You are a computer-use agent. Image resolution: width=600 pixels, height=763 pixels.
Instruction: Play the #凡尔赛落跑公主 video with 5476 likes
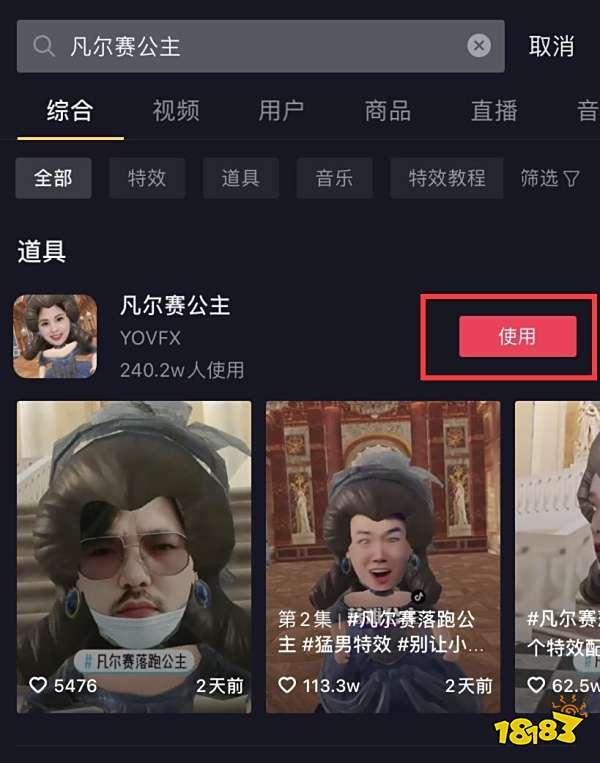coord(134,555)
